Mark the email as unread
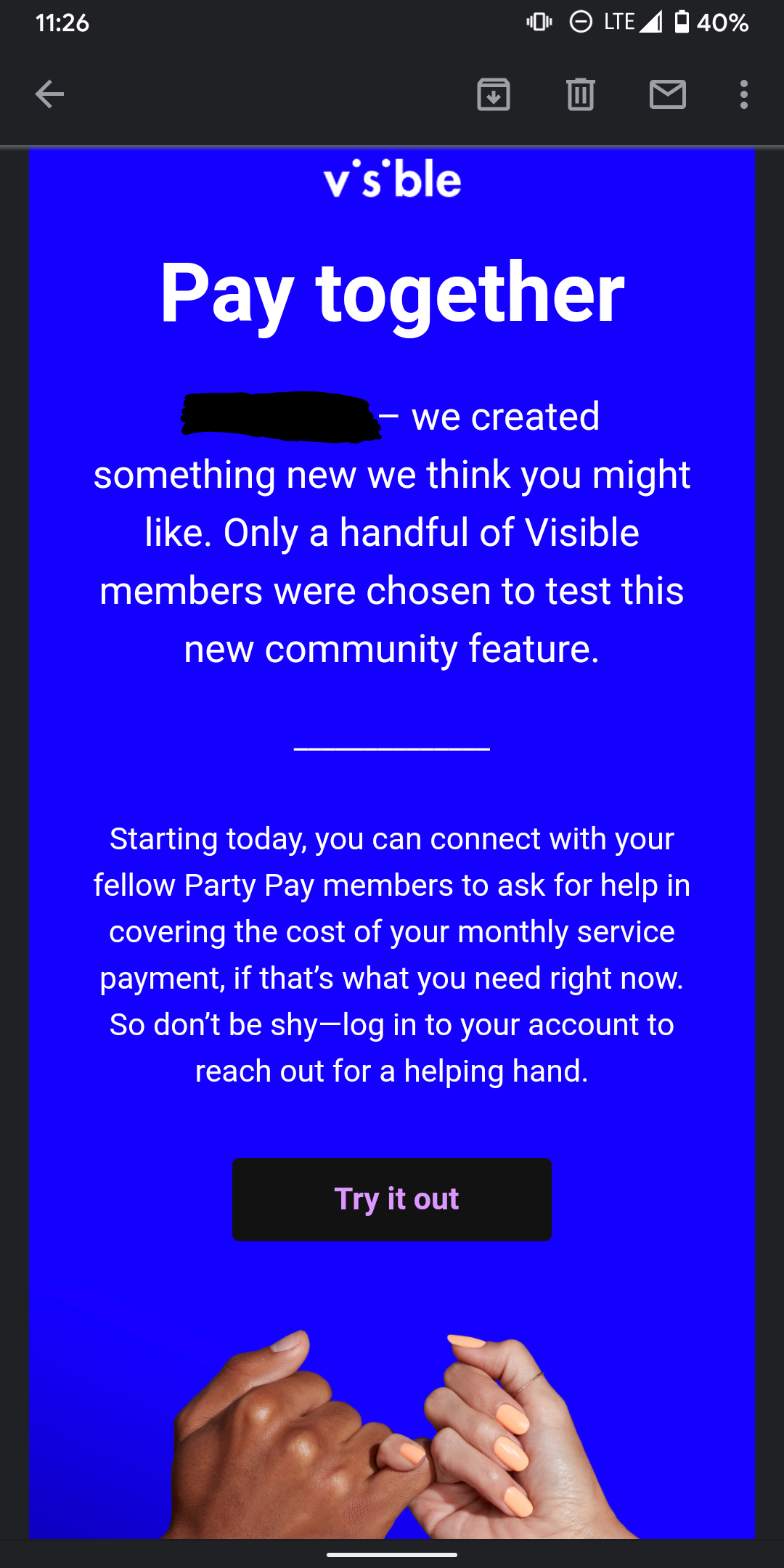Screen dimensions: 784x1568 (668, 94)
